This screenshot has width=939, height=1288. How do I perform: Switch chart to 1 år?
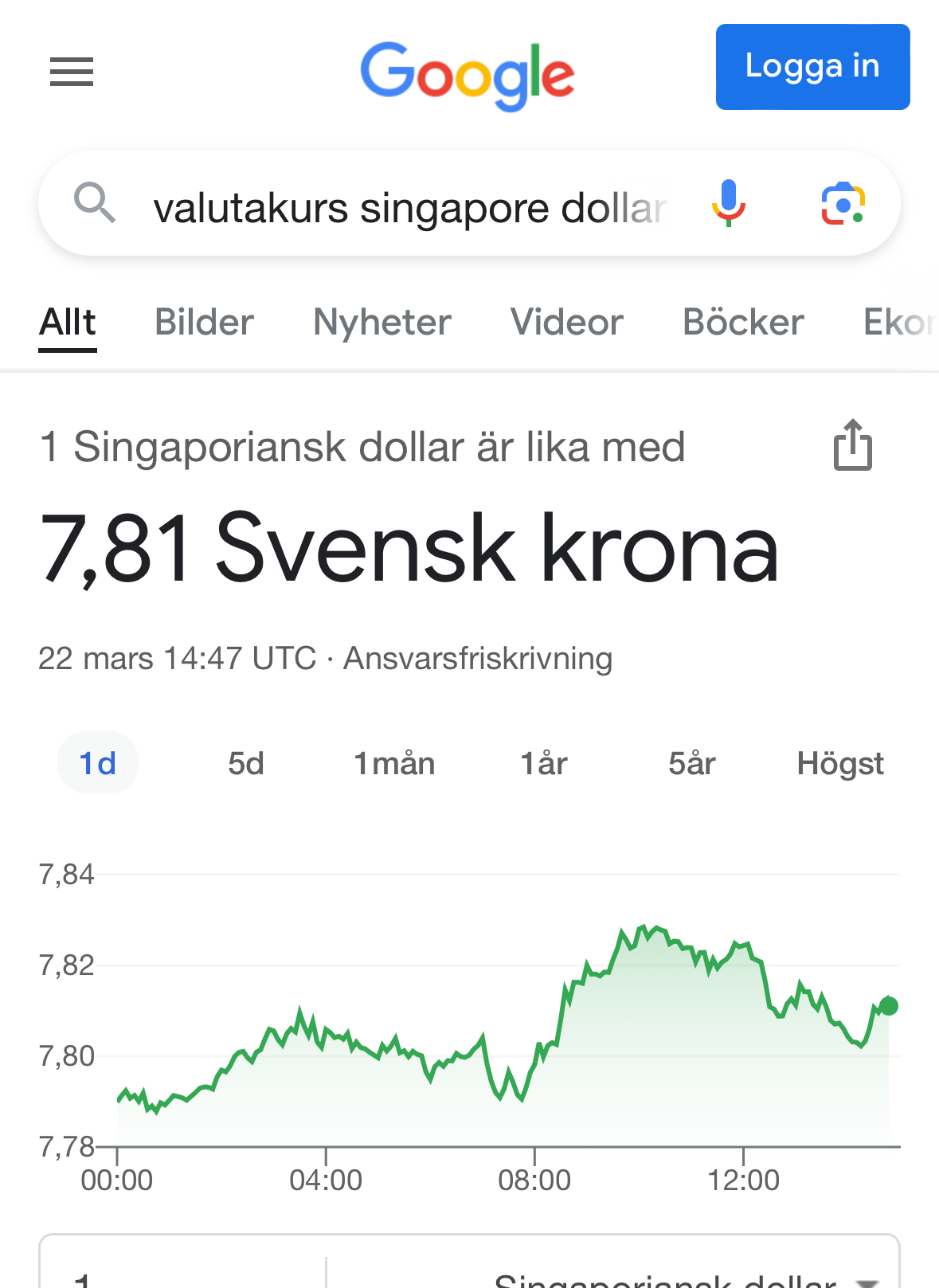click(543, 763)
